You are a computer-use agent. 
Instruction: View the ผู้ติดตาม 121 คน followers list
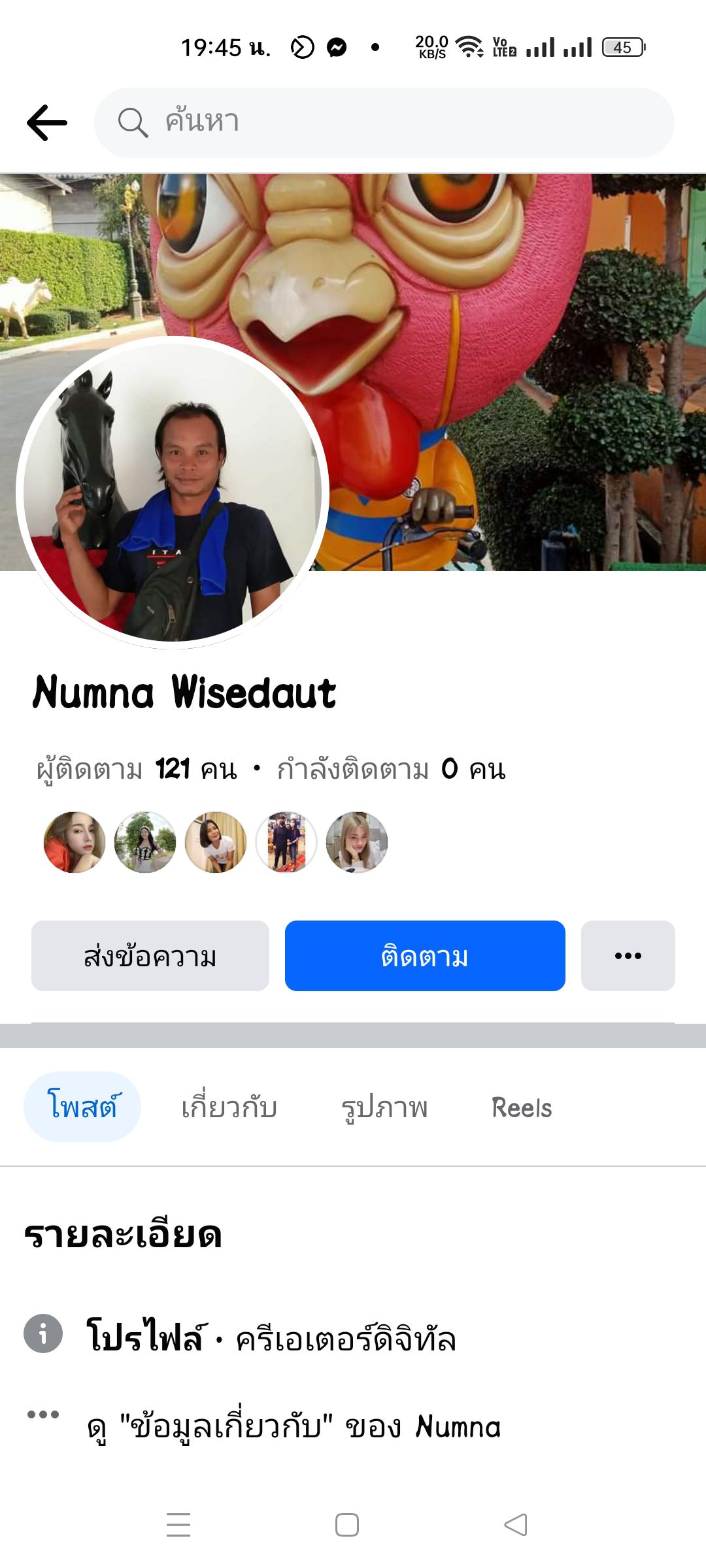(137, 770)
